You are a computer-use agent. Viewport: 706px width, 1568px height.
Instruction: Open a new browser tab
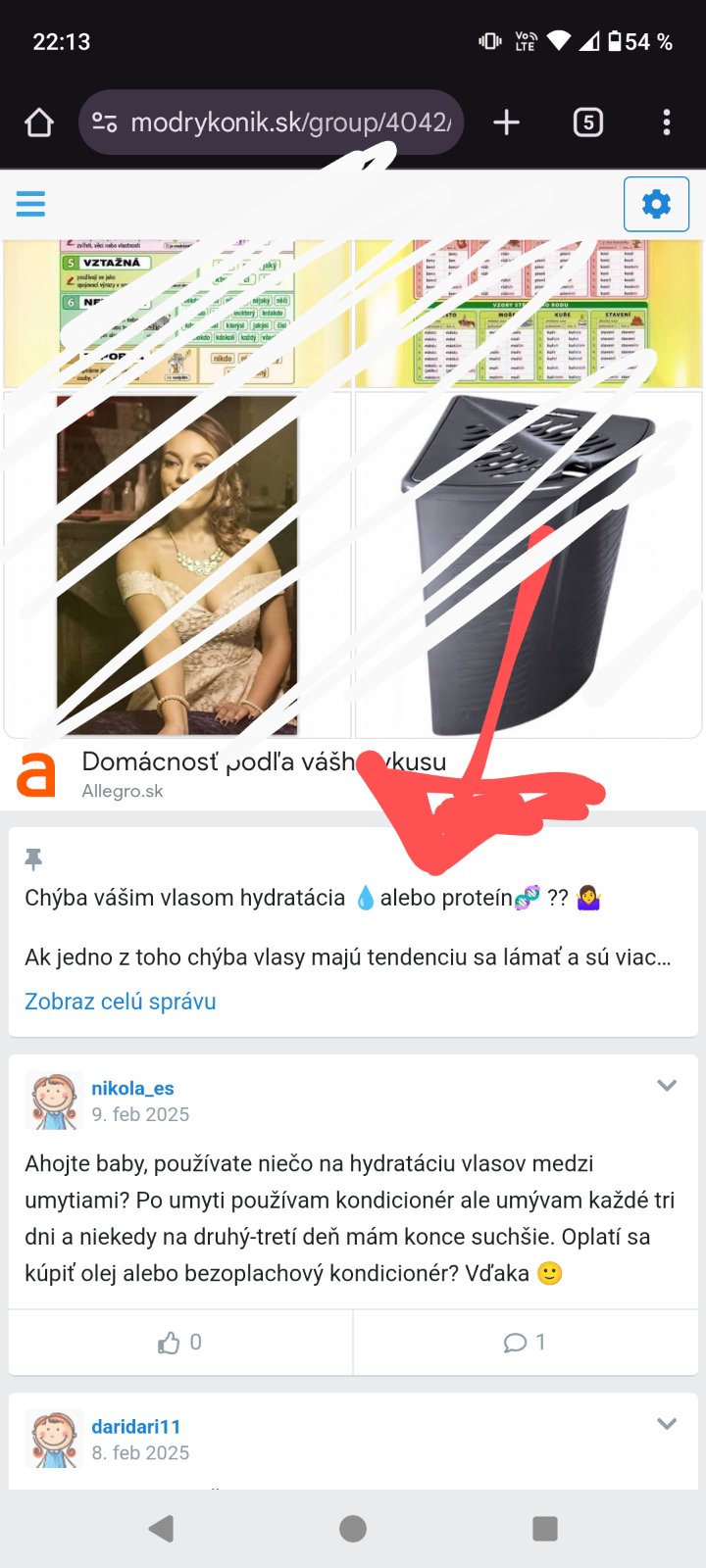click(x=506, y=122)
